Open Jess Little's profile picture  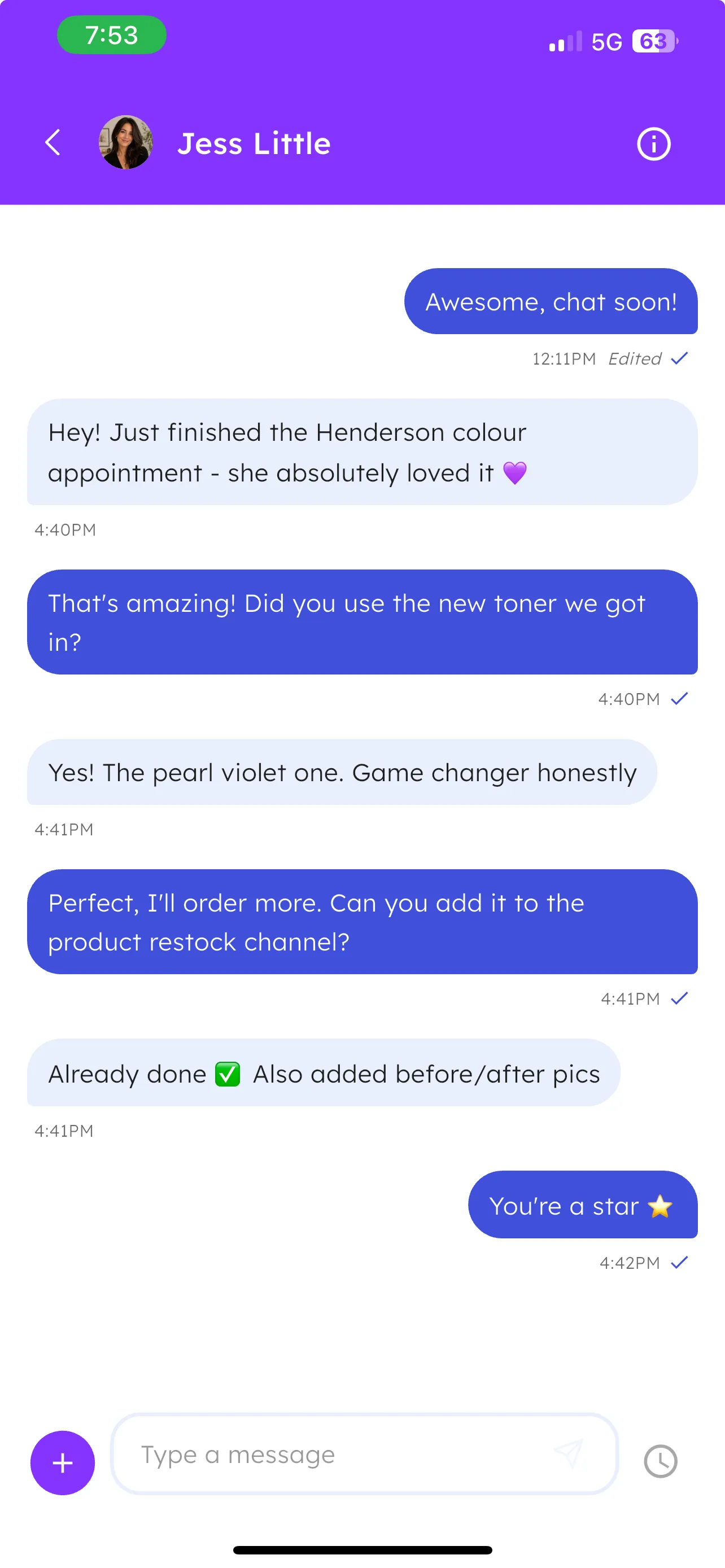125,142
